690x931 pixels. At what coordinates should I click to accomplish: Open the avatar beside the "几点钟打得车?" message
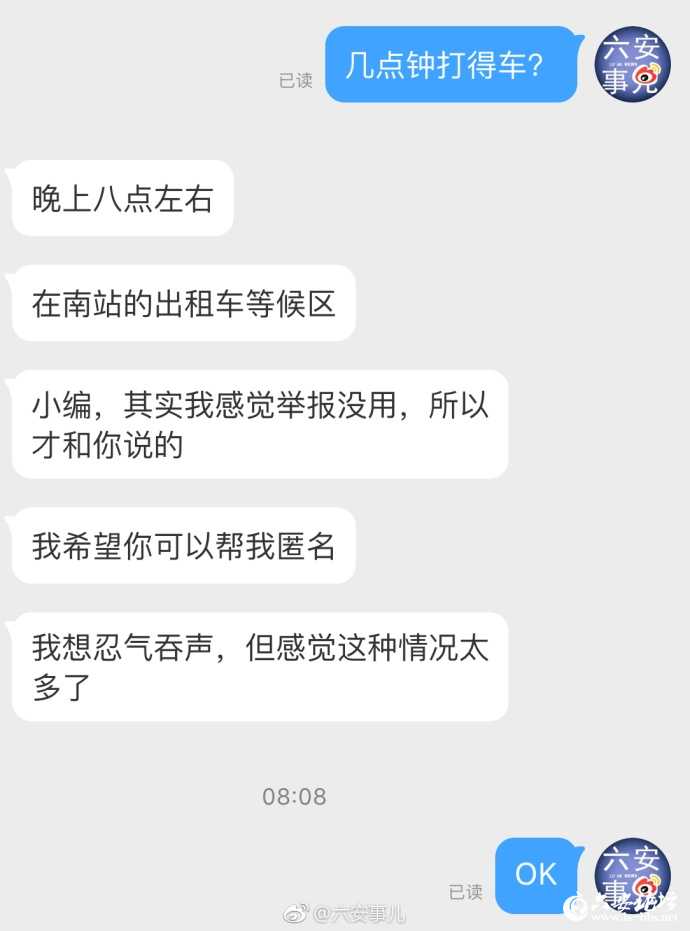tap(632, 64)
